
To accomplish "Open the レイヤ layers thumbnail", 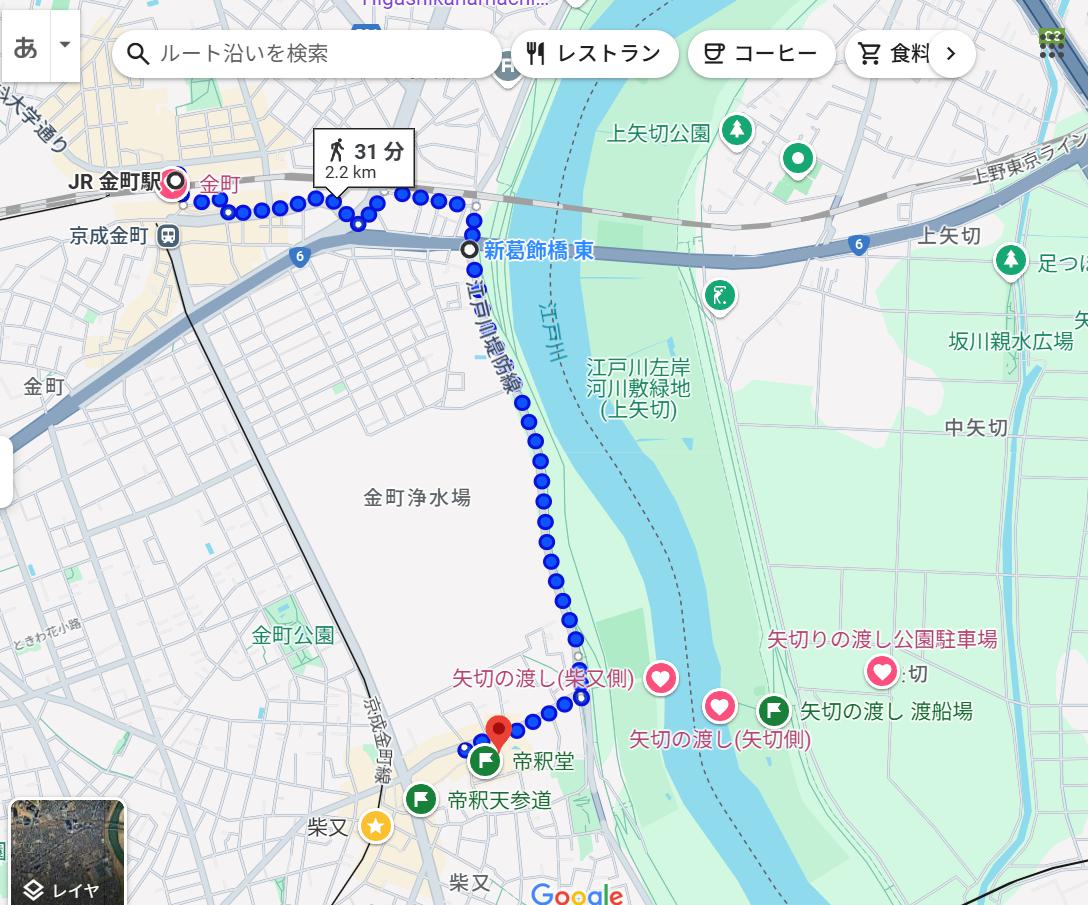I will point(67,852).
